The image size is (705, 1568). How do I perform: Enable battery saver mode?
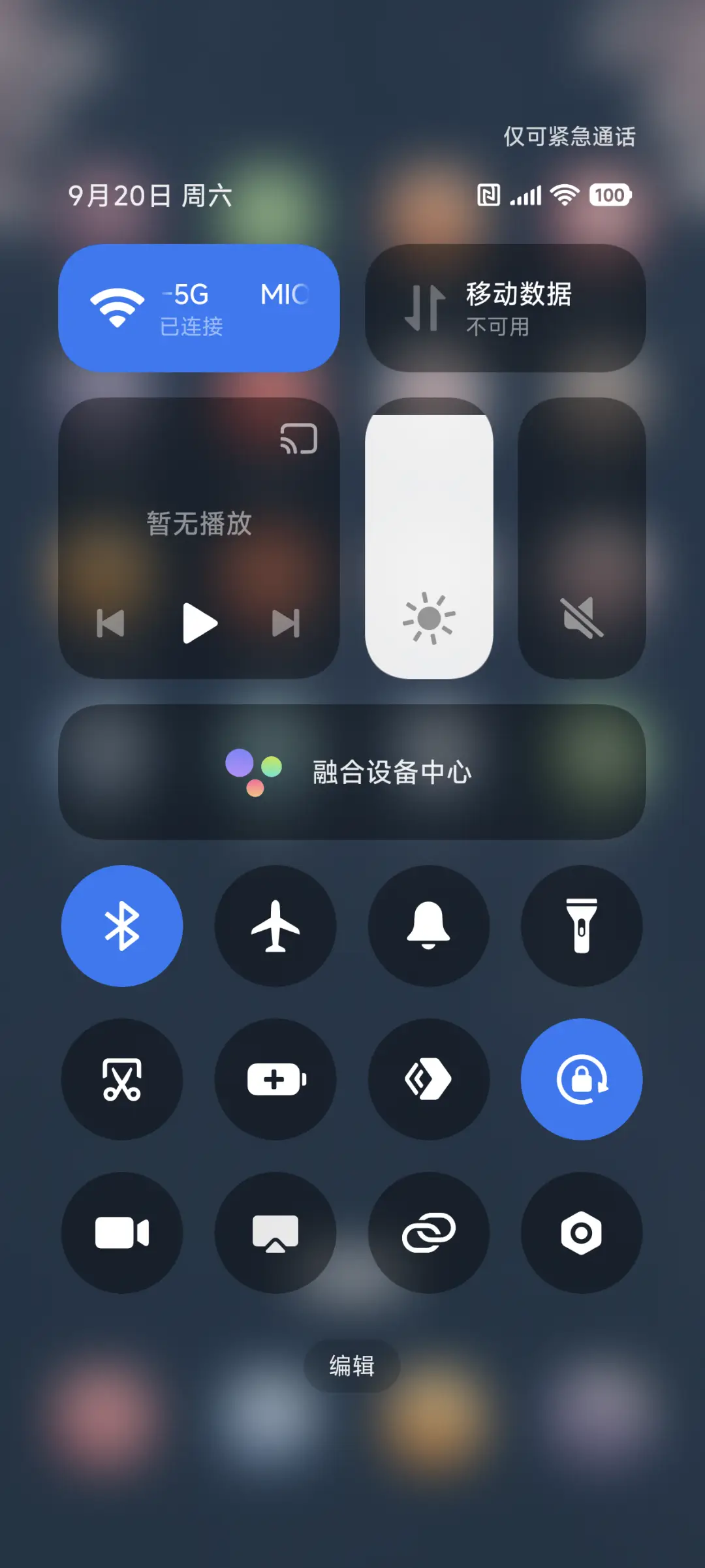(x=275, y=1079)
